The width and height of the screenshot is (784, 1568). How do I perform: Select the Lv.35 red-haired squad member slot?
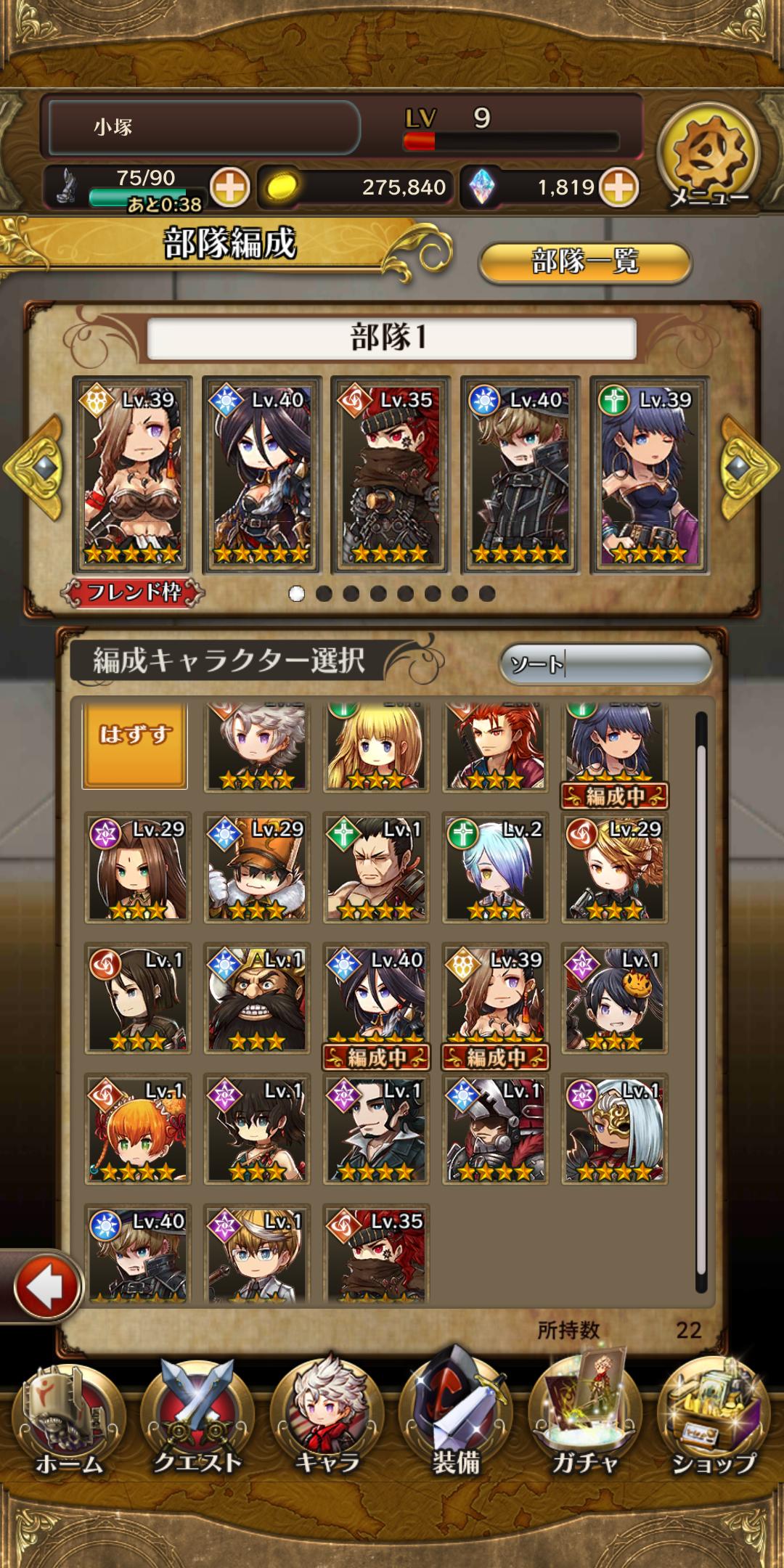coord(391,475)
